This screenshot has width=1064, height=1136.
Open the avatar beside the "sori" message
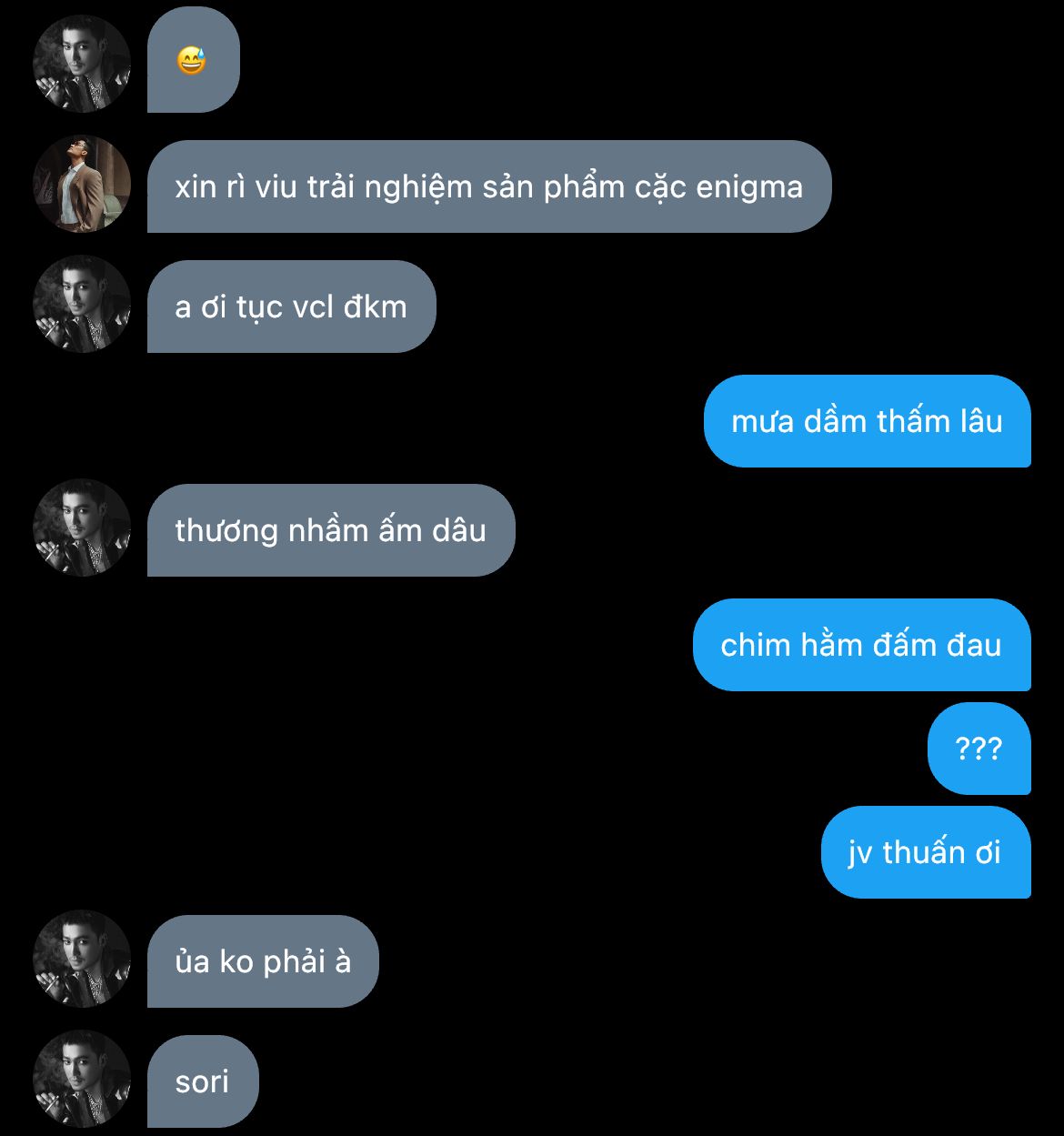pyautogui.click(x=82, y=1079)
